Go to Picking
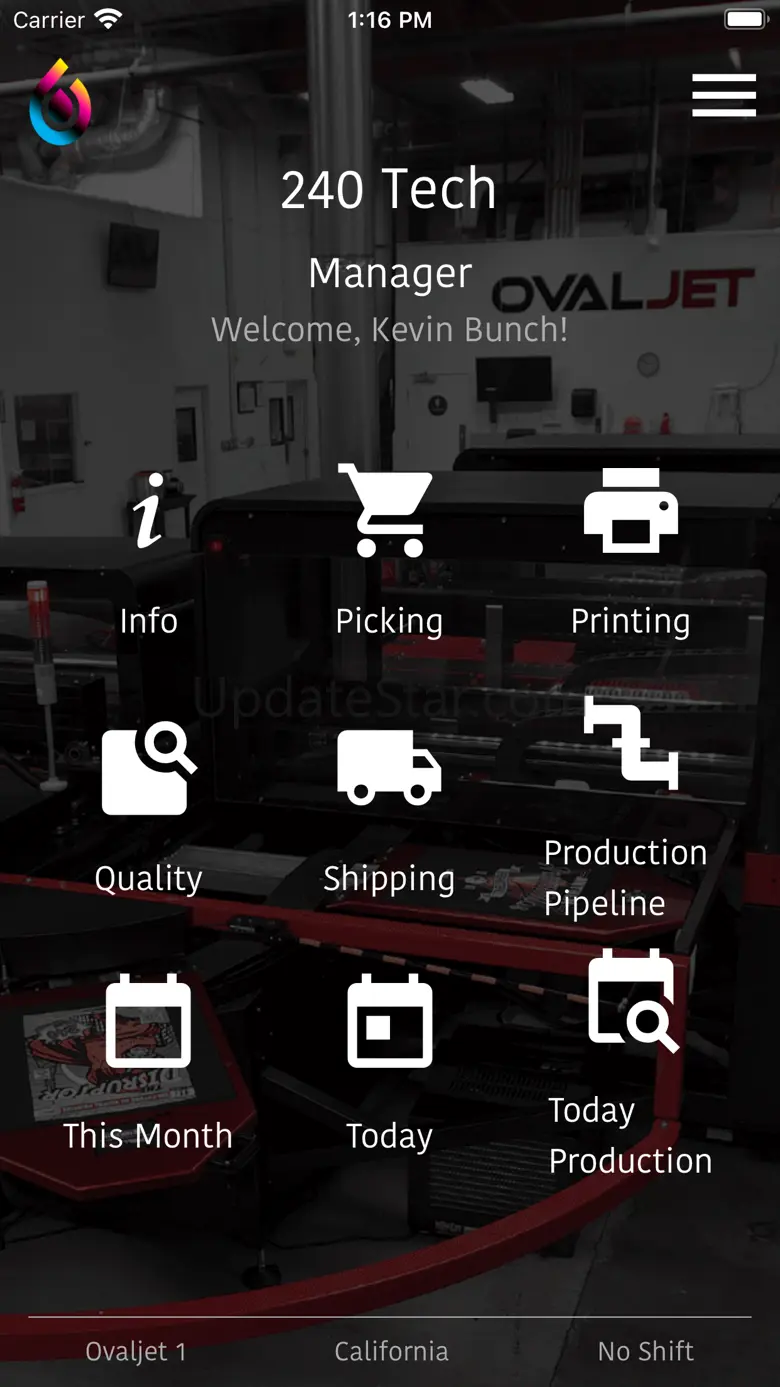This screenshot has height=1387, width=780. [389, 553]
